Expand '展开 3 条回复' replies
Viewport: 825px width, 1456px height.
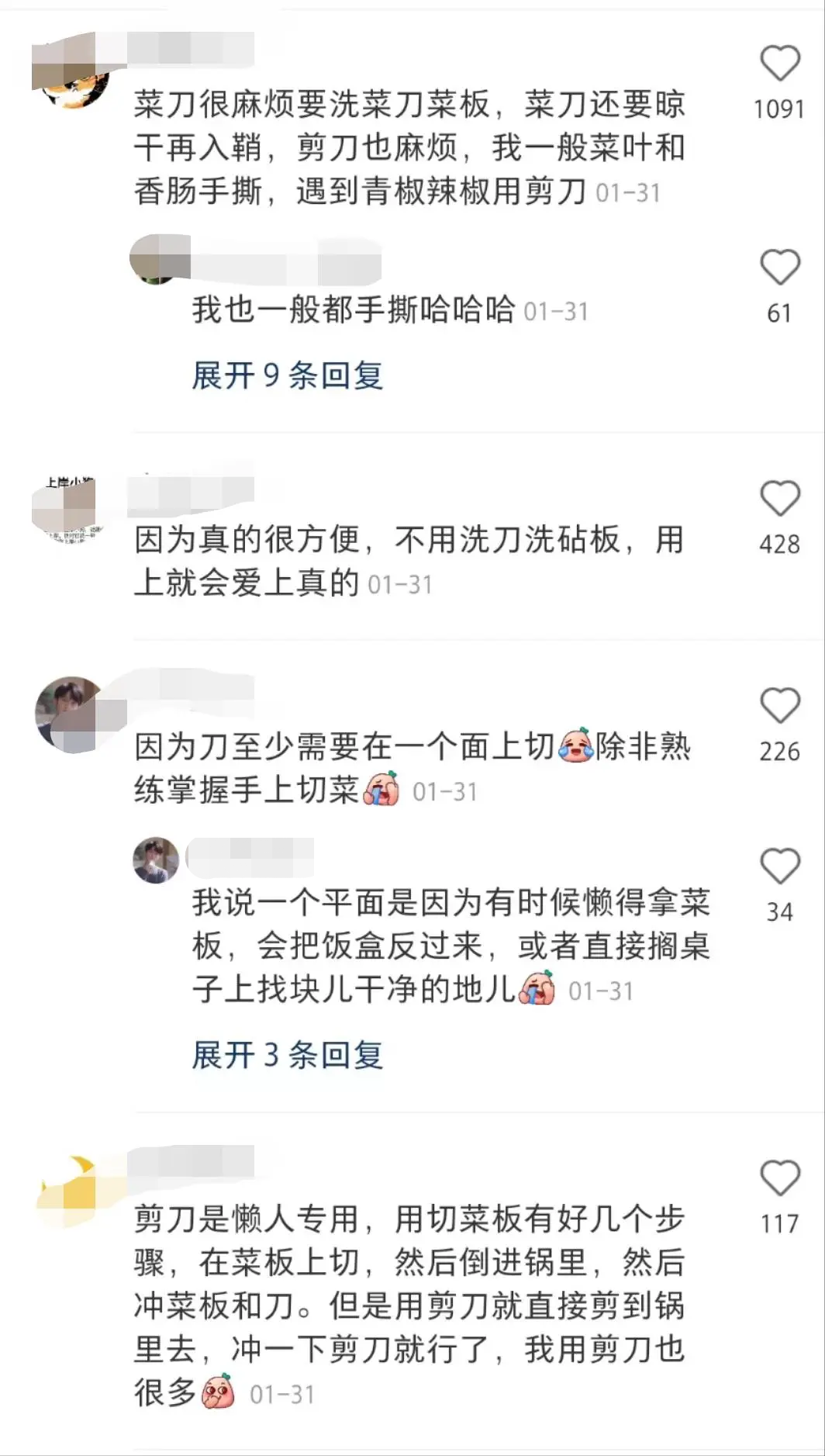click(x=288, y=1055)
